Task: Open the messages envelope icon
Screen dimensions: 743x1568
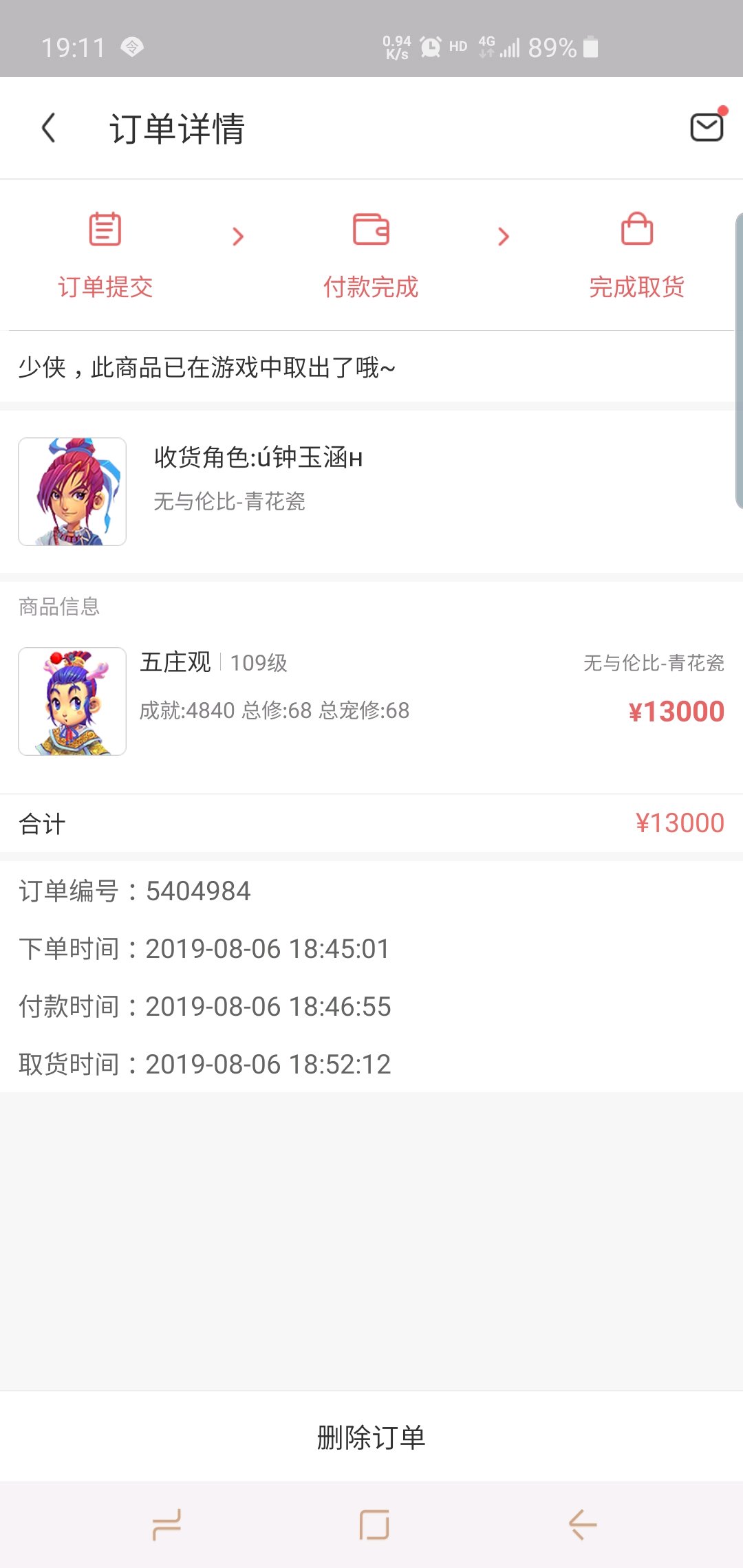Action: [707, 127]
